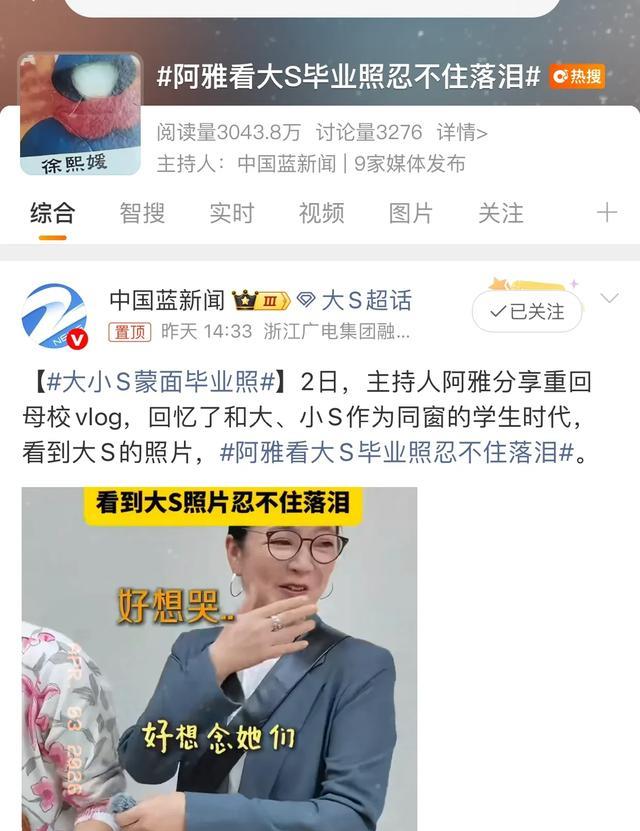640x831 pixels.
Task: Open 中国蓝新闻 profile avatar
Action: coord(54,316)
